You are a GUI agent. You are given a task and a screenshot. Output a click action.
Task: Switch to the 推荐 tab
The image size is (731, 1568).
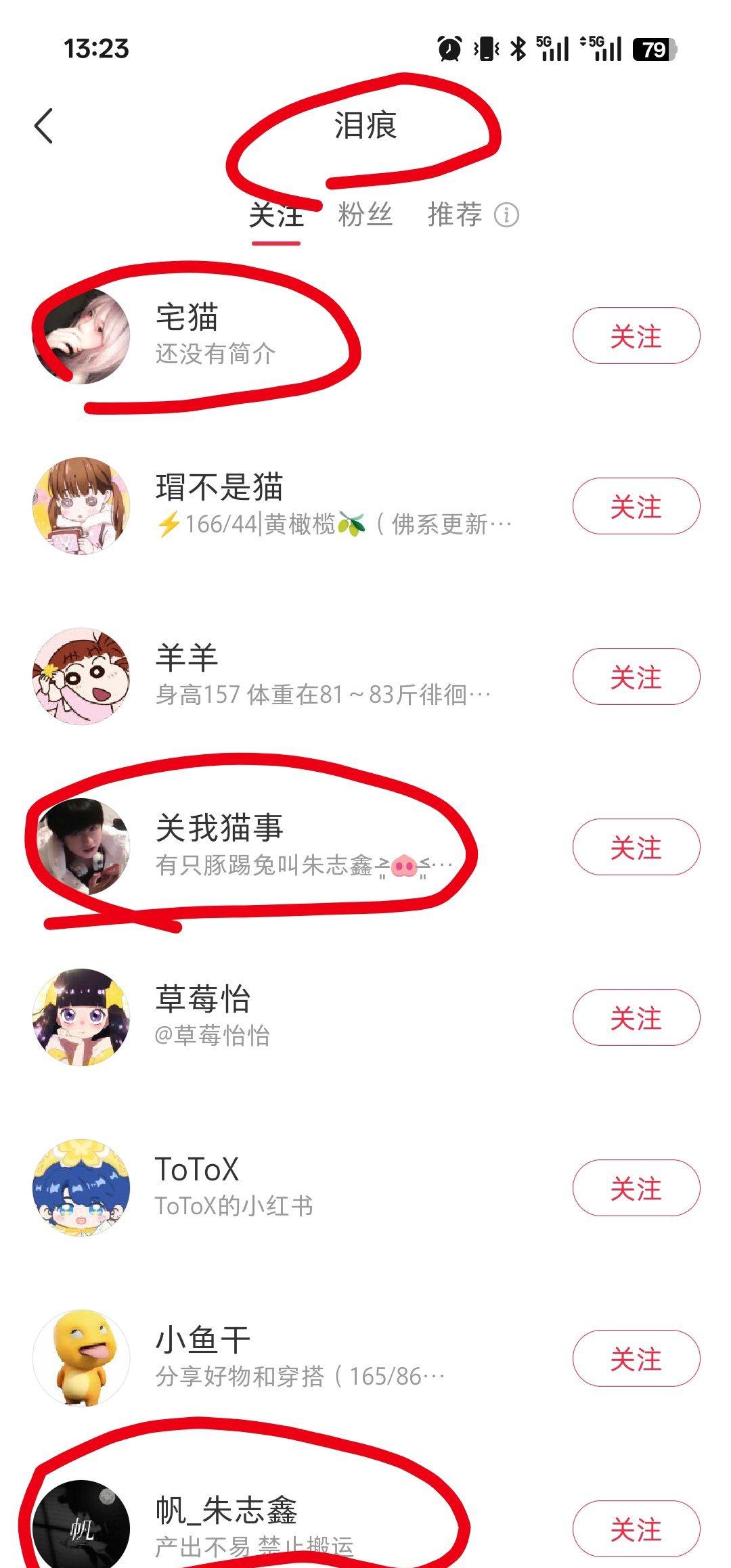pos(455,214)
